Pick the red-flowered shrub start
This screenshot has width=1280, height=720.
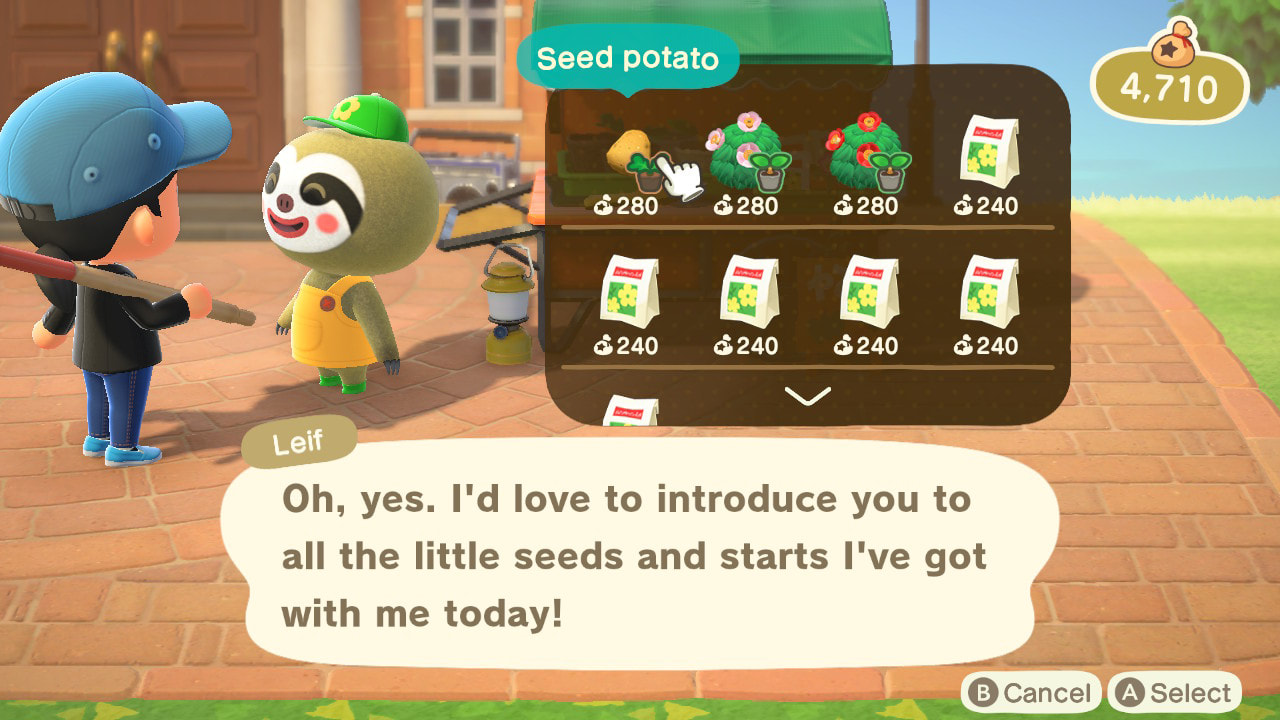866,157
